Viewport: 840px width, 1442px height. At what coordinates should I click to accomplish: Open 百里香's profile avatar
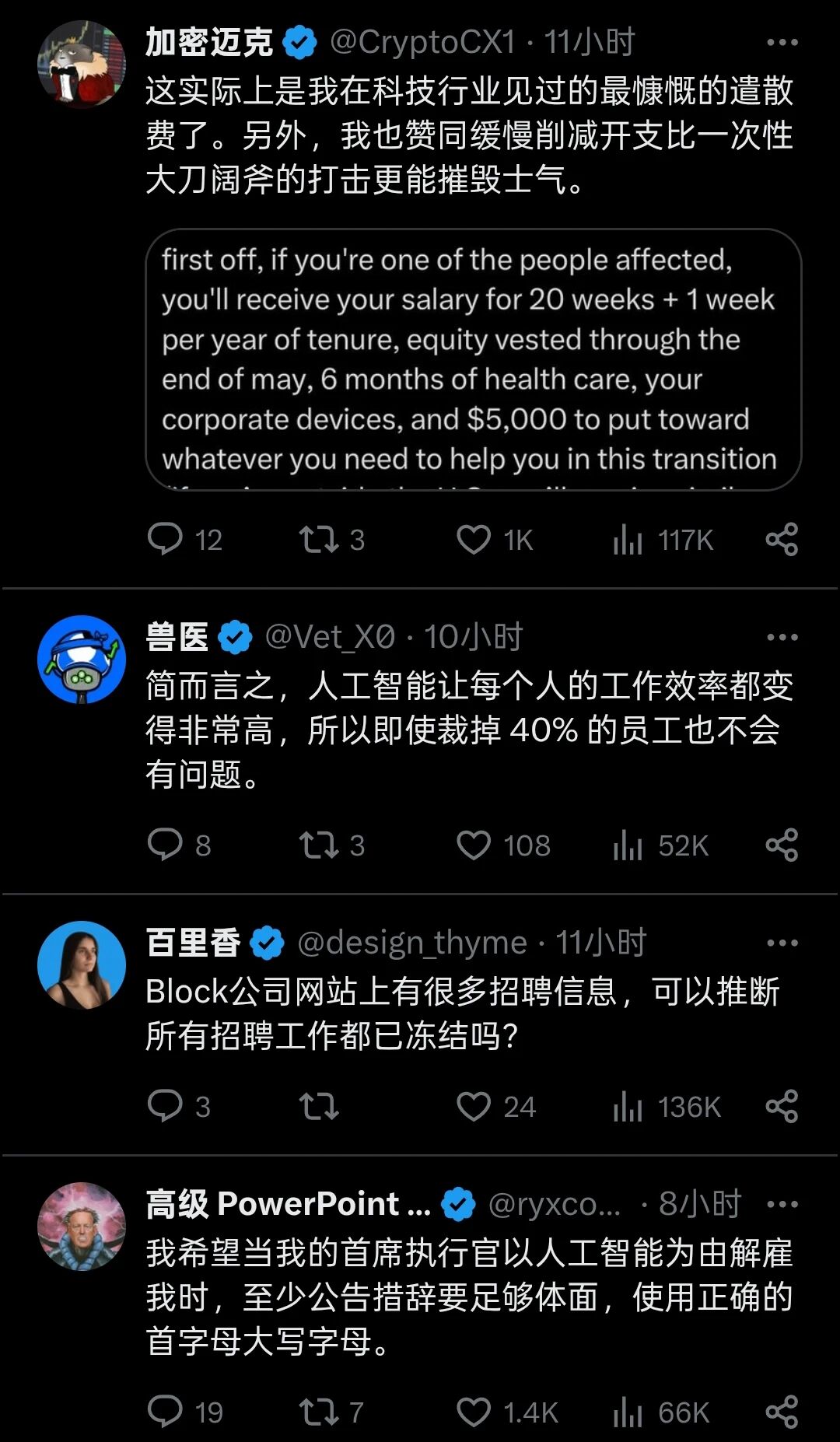click(x=82, y=964)
